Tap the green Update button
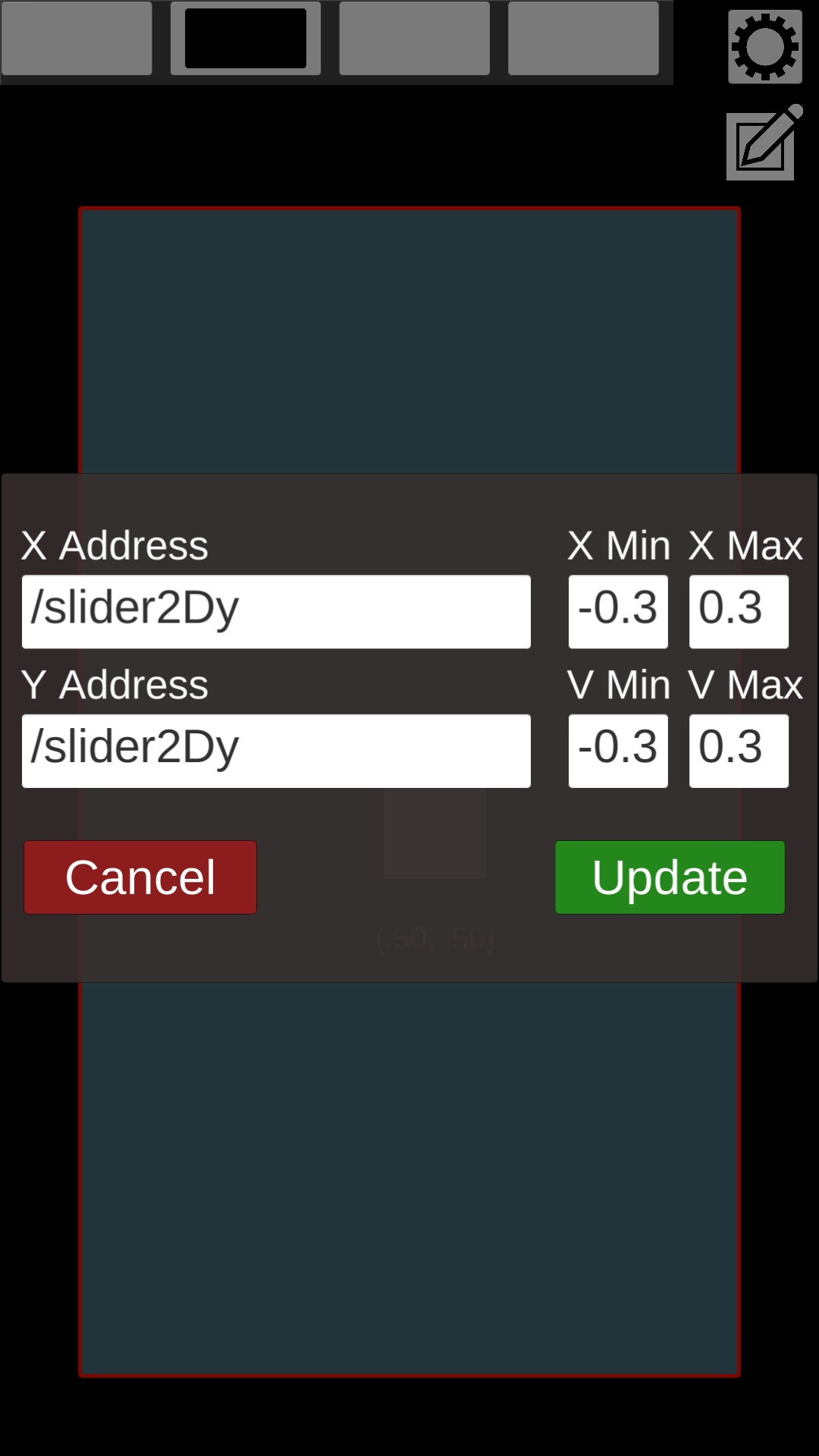The image size is (819, 1456). point(670,877)
